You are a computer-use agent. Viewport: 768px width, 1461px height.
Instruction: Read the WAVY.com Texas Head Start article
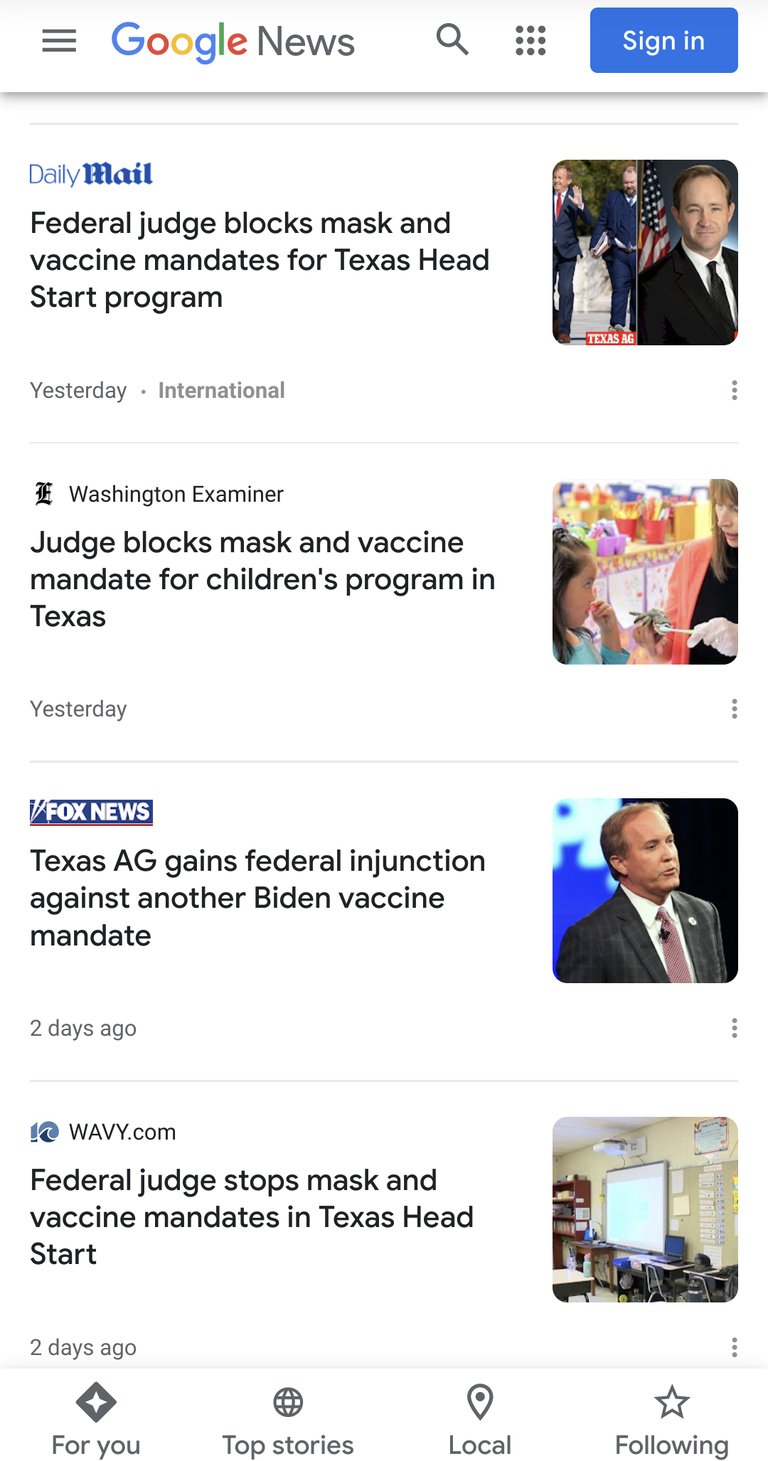click(251, 1217)
